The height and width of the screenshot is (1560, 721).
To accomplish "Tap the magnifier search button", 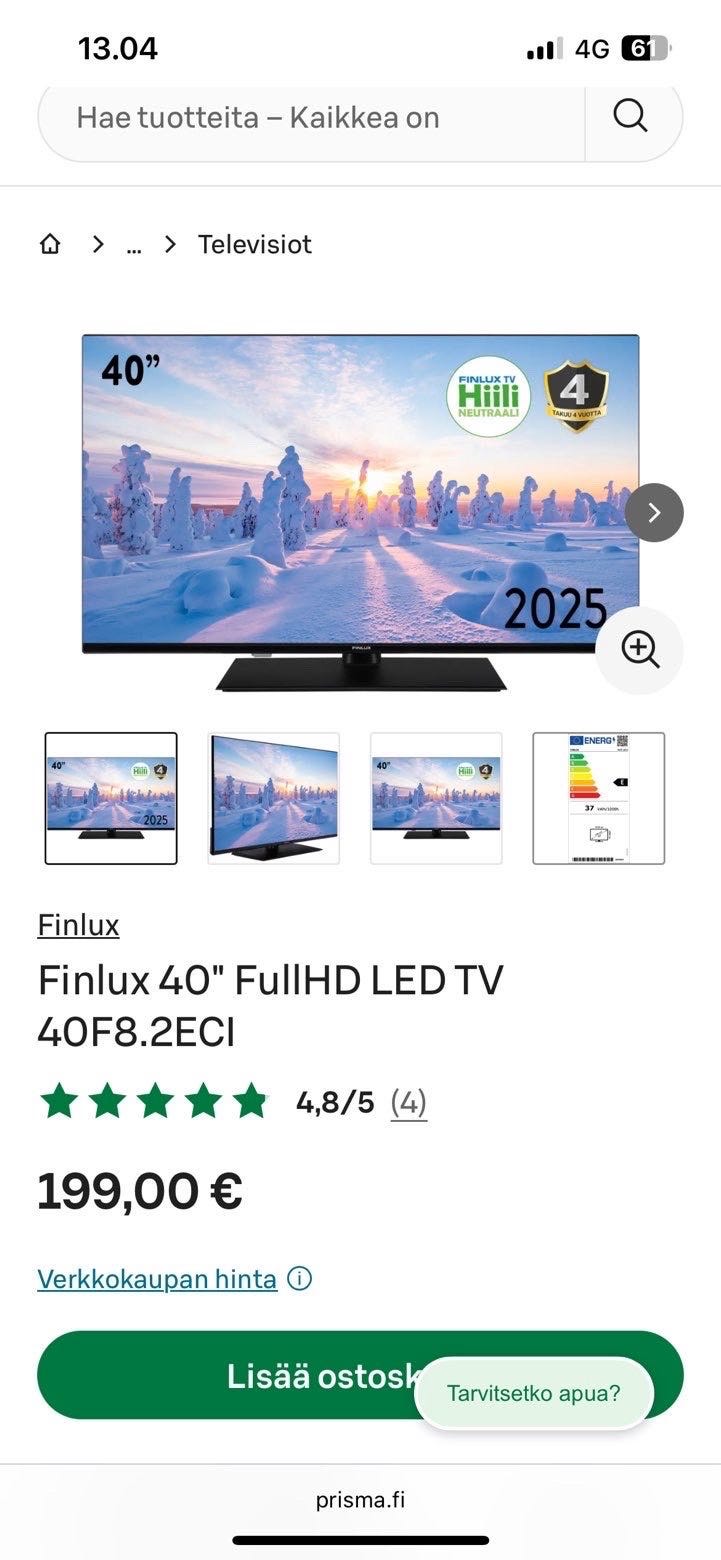I will click(x=631, y=117).
